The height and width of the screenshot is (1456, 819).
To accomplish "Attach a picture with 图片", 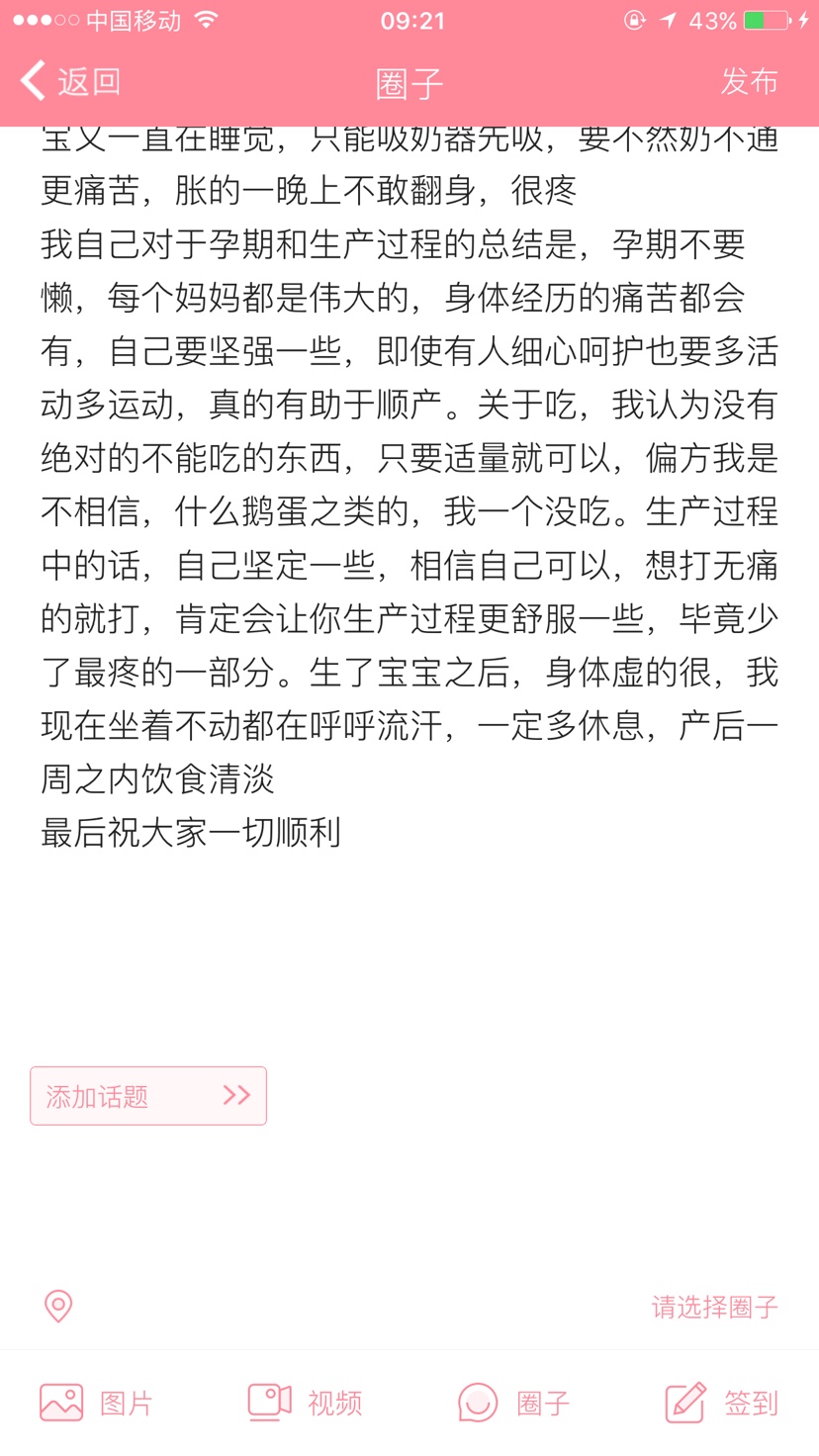I will (x=97, y=1403).
